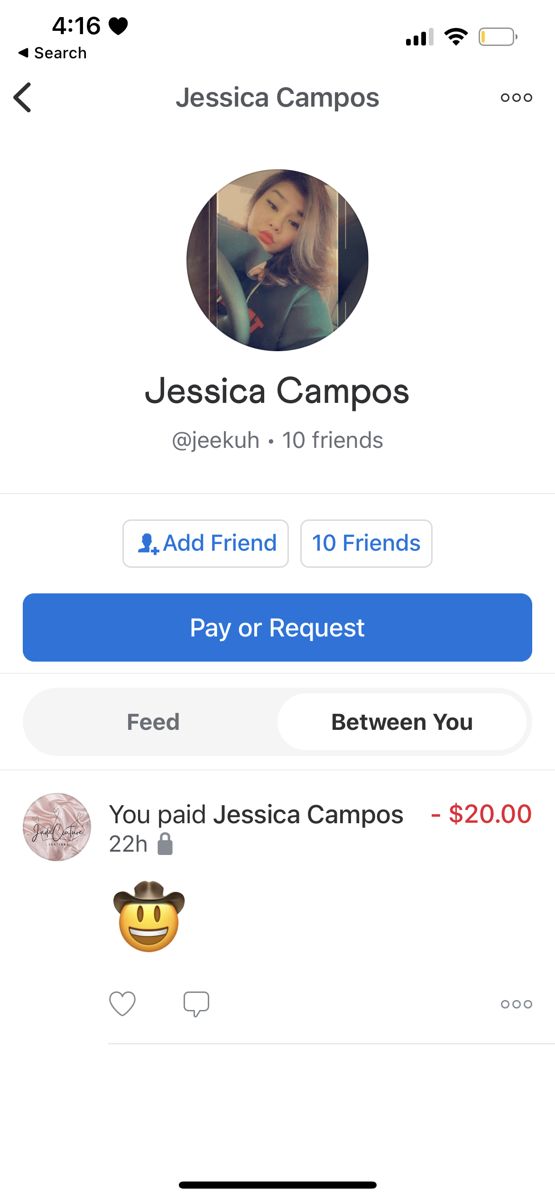Open more options for the $20.00 payment
The width and height of the screenshot is (555, 1200).
pos(516,1004)
